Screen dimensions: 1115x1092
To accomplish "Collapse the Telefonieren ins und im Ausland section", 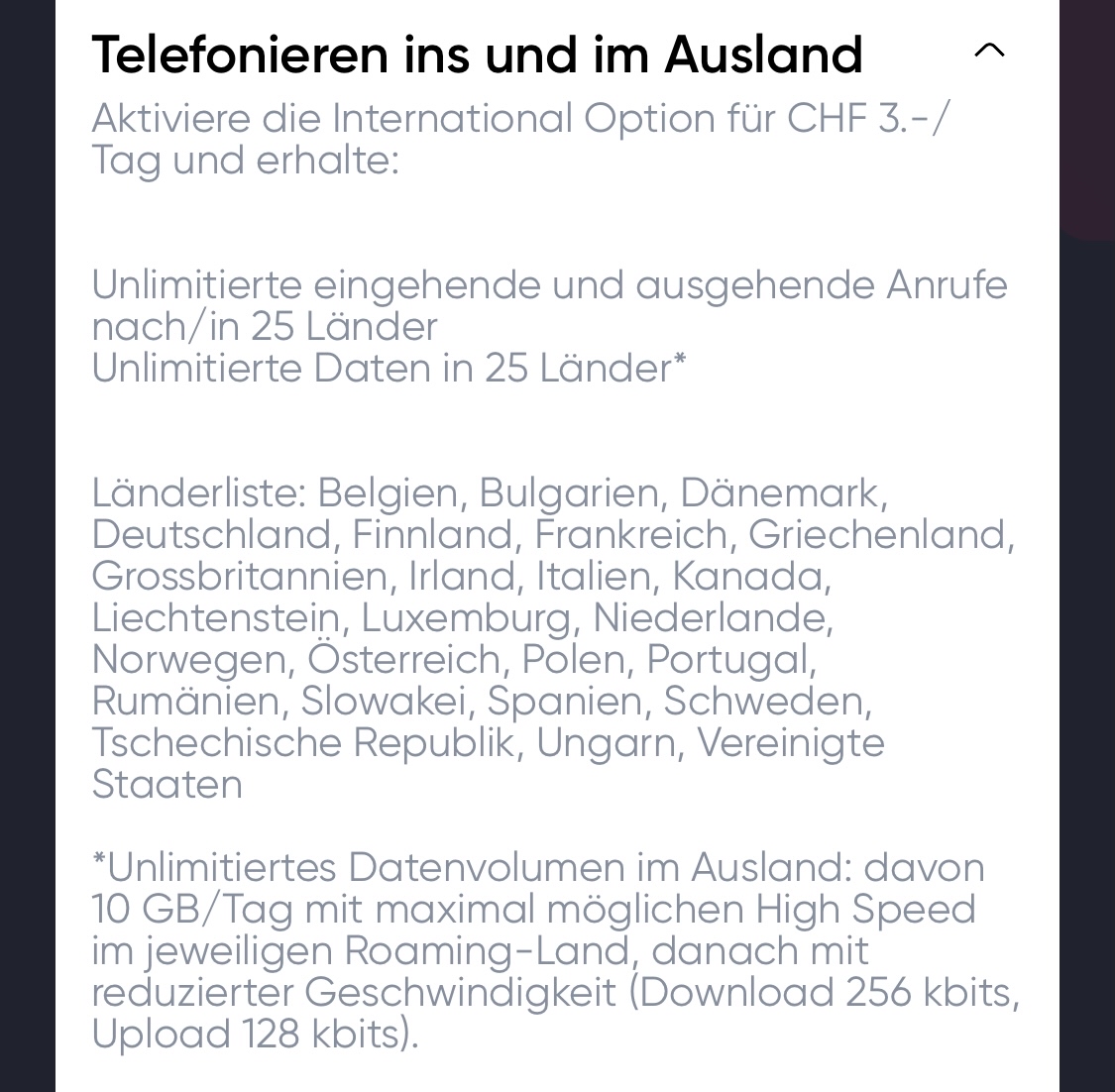I will tap(989, 52).
